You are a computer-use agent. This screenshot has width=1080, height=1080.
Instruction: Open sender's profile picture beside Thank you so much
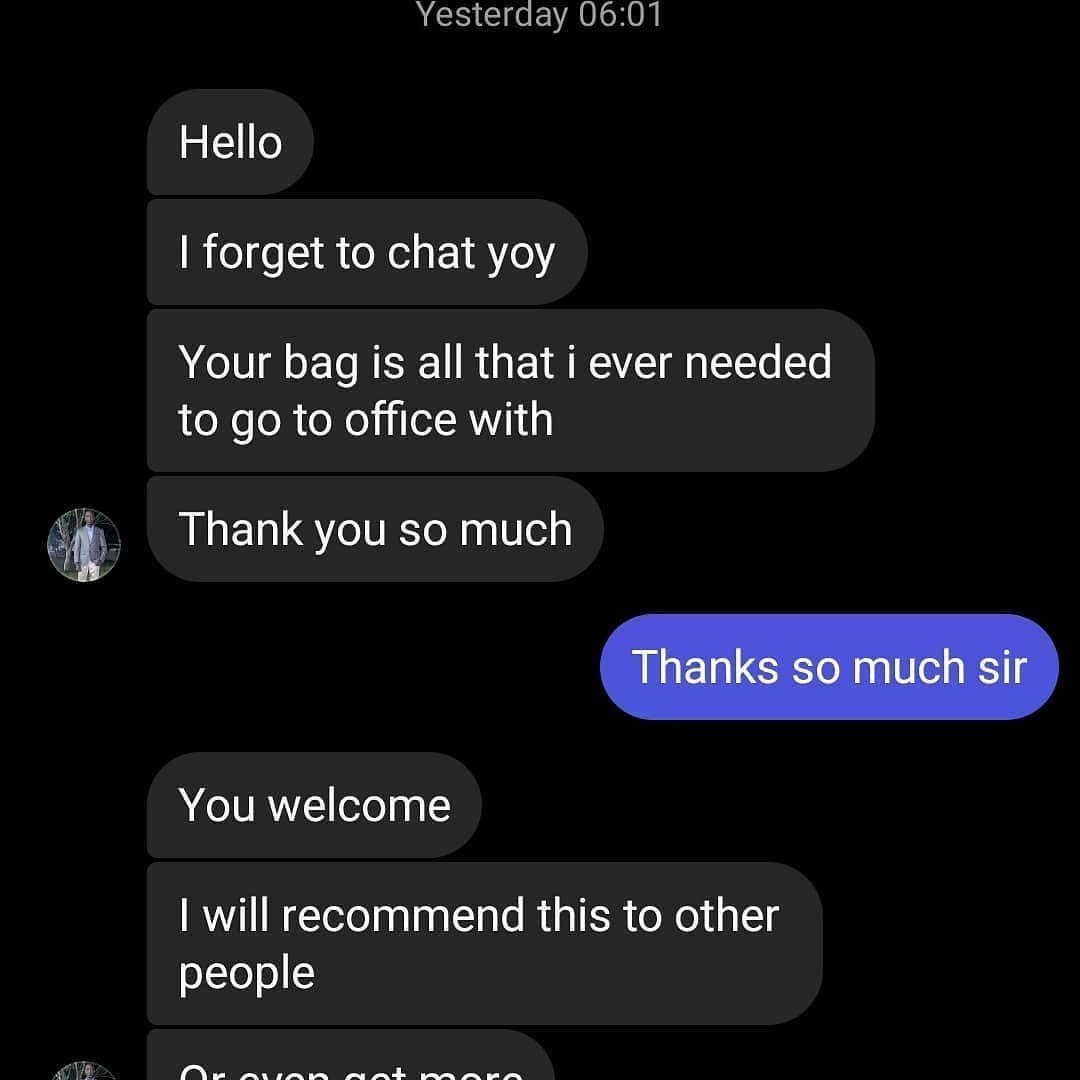[x=84, y=545]
